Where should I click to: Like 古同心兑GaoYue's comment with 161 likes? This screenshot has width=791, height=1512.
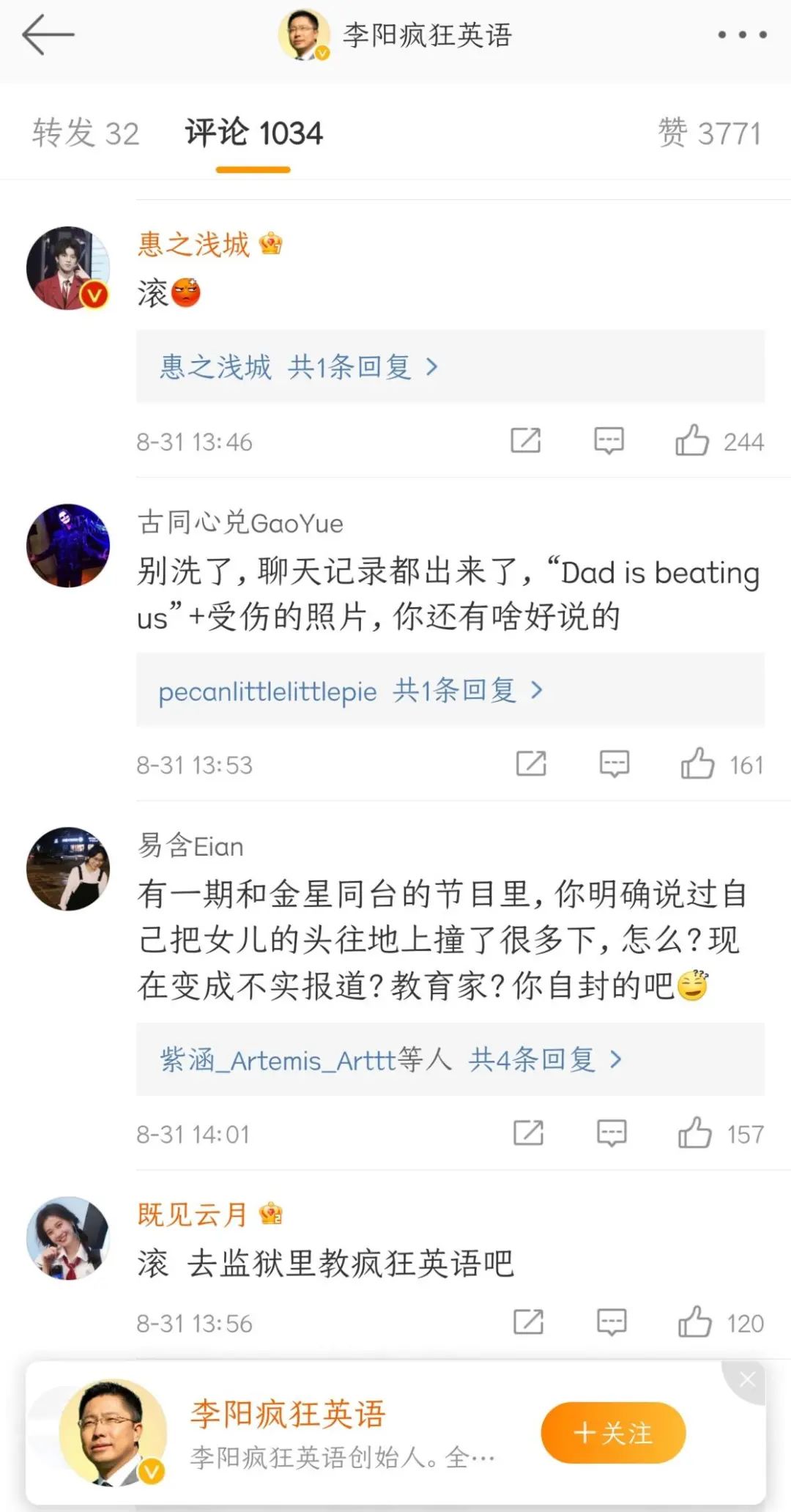697,763
